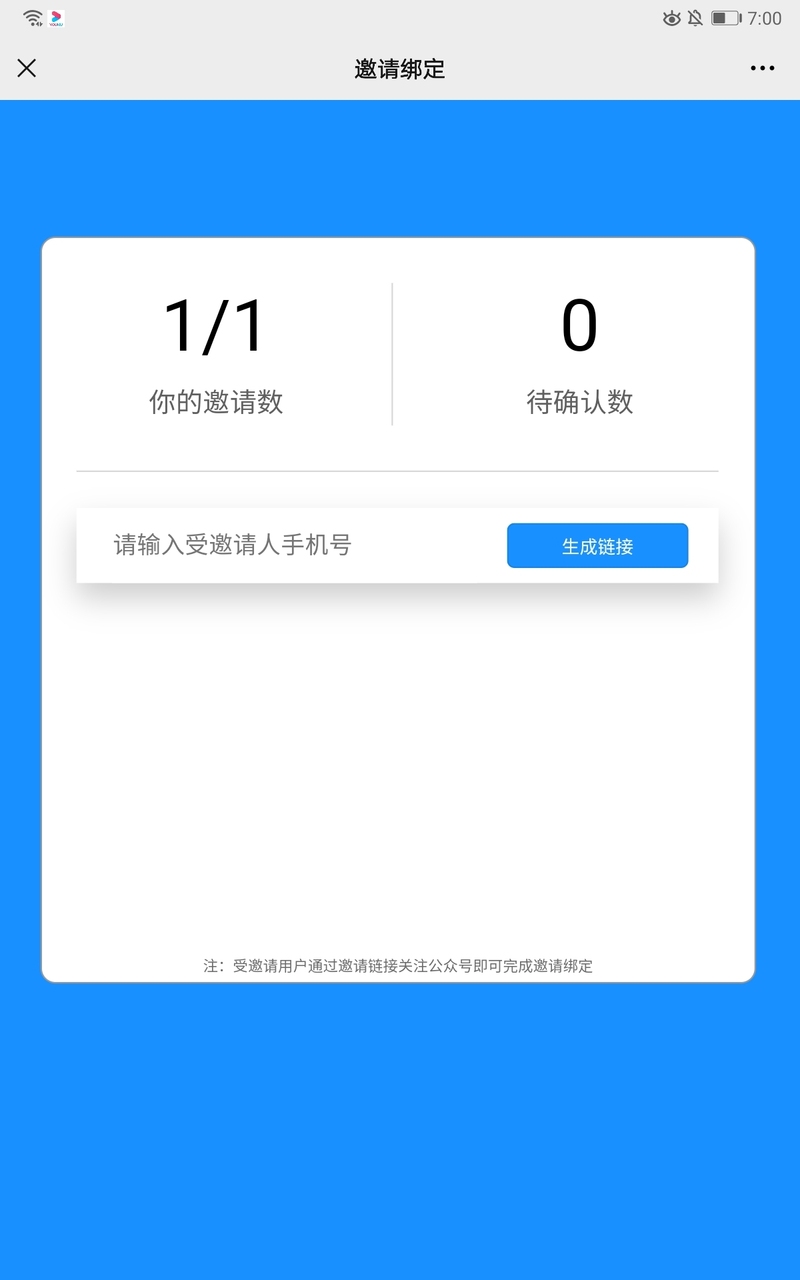The image size is (800, 1280).
Task: Focus the 请输入受邀请人手机号 phone field
Action: click(x=292, y=545)
